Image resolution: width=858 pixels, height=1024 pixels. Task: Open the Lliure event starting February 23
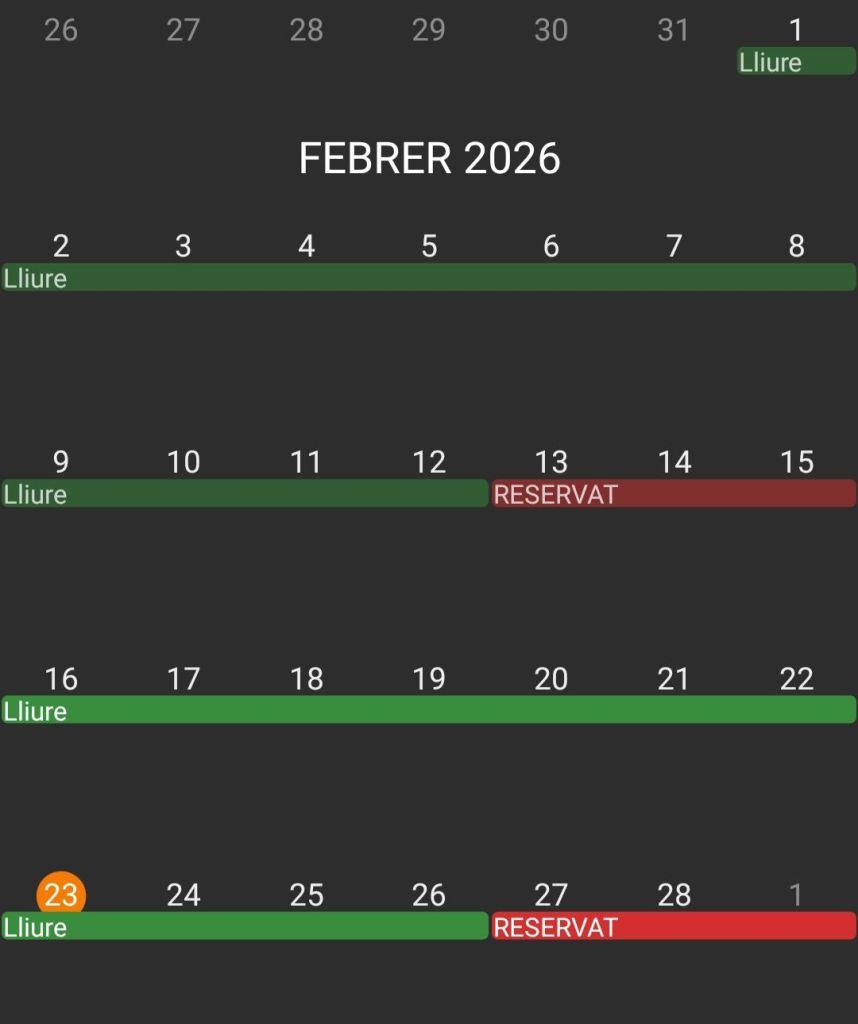(x=244, y=926)
